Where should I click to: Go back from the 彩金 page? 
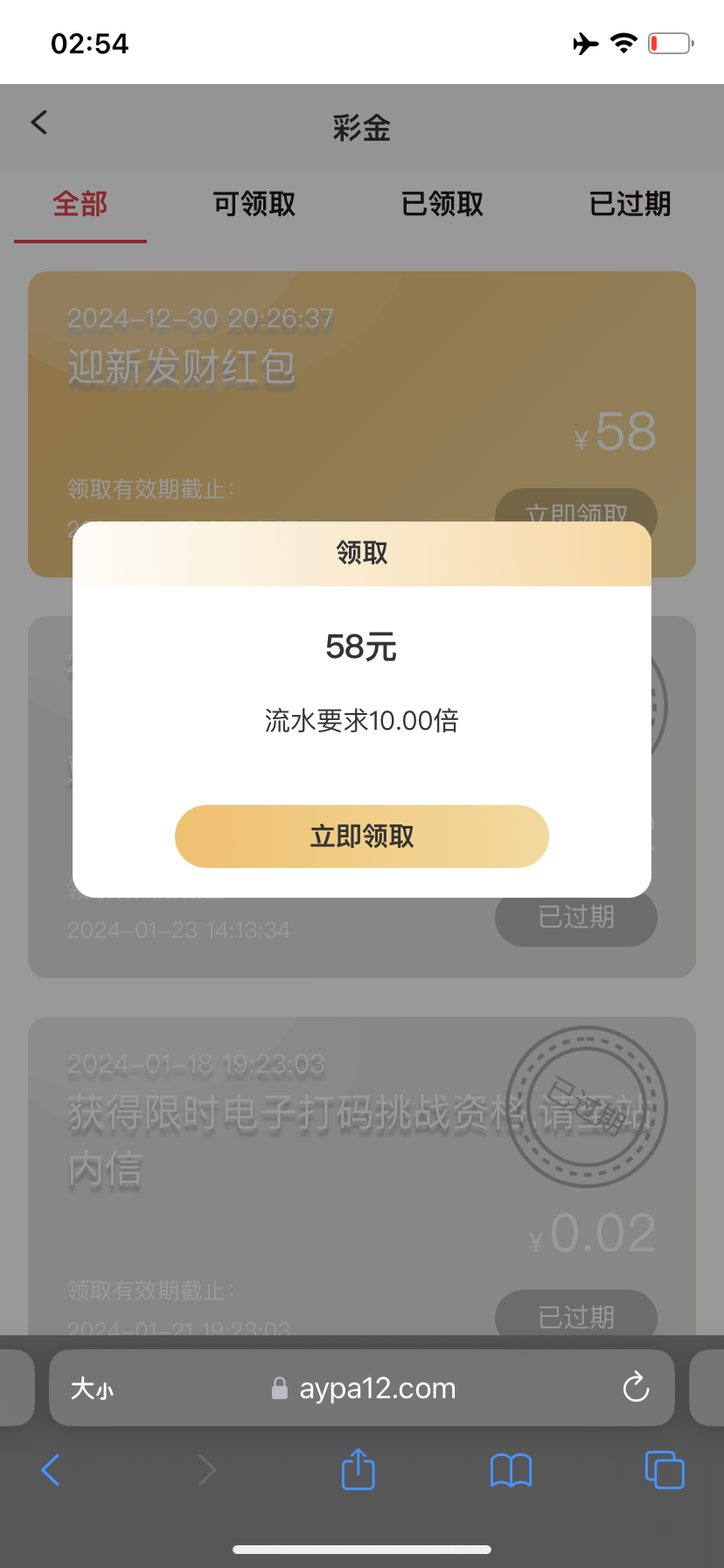[x=39, y=122]
